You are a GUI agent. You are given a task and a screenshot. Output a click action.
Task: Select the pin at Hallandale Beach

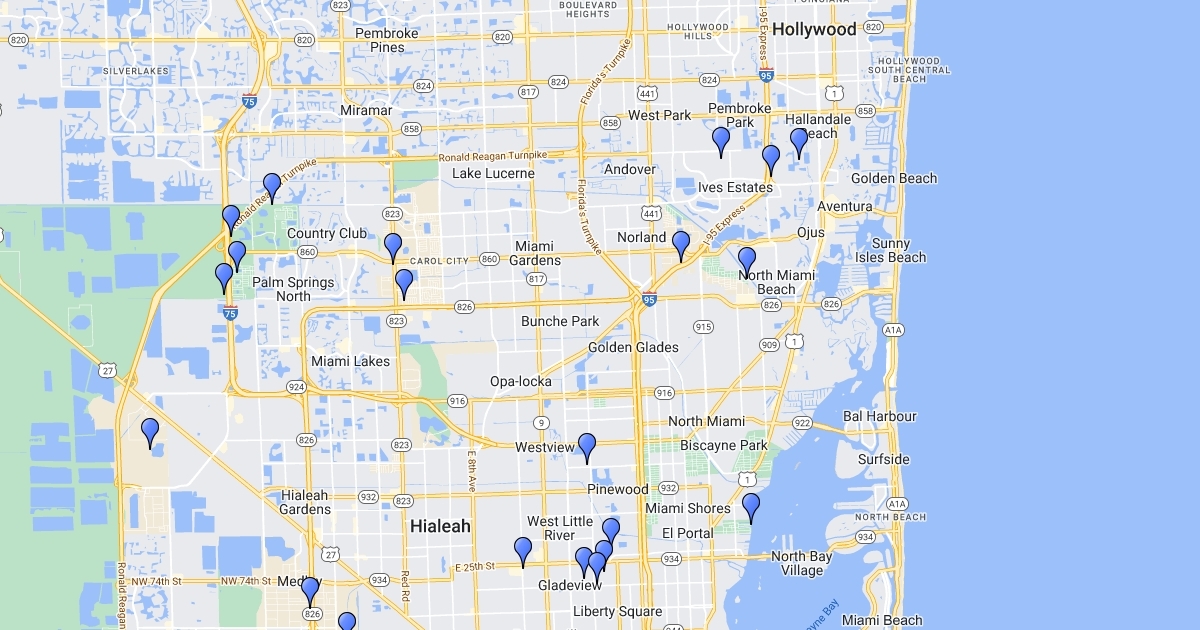[799, 141]
